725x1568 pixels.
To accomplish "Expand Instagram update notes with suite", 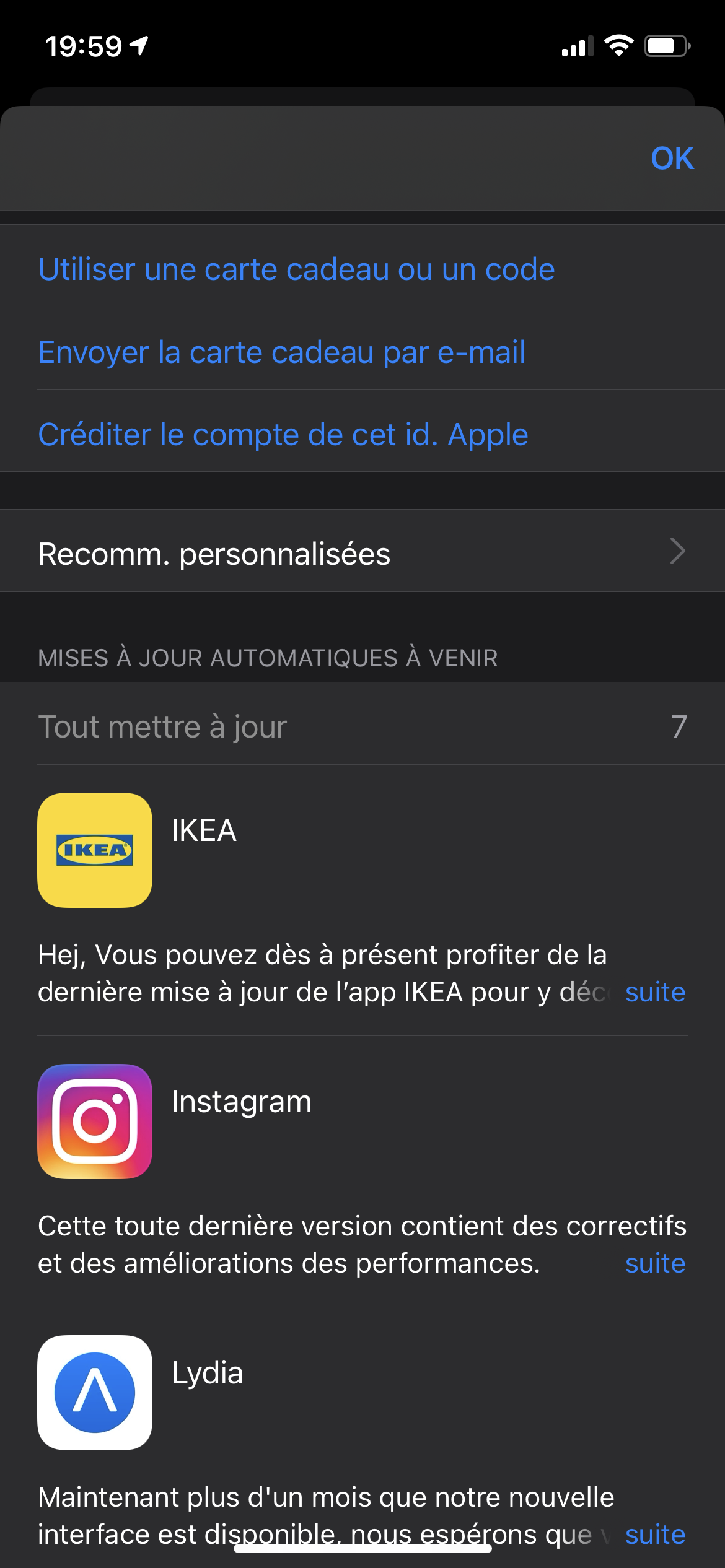I will (x=655, y=1263).
